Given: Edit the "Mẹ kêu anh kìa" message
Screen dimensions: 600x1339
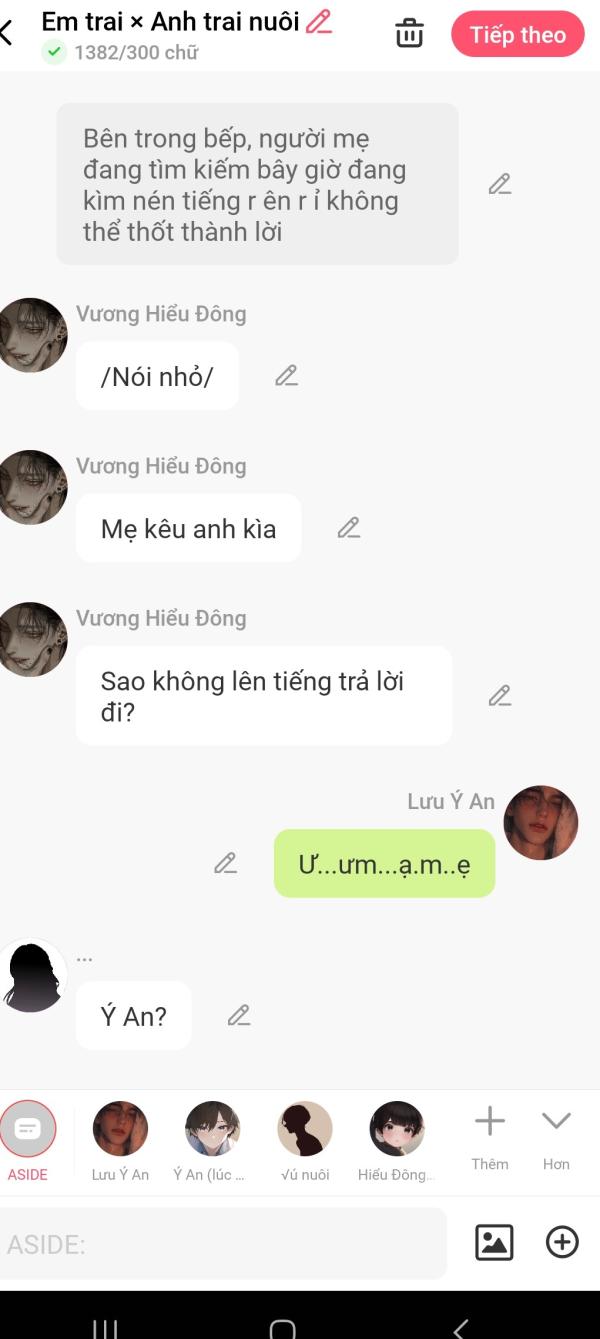Looking at the screenshot, I should click(x=349, y=528).
